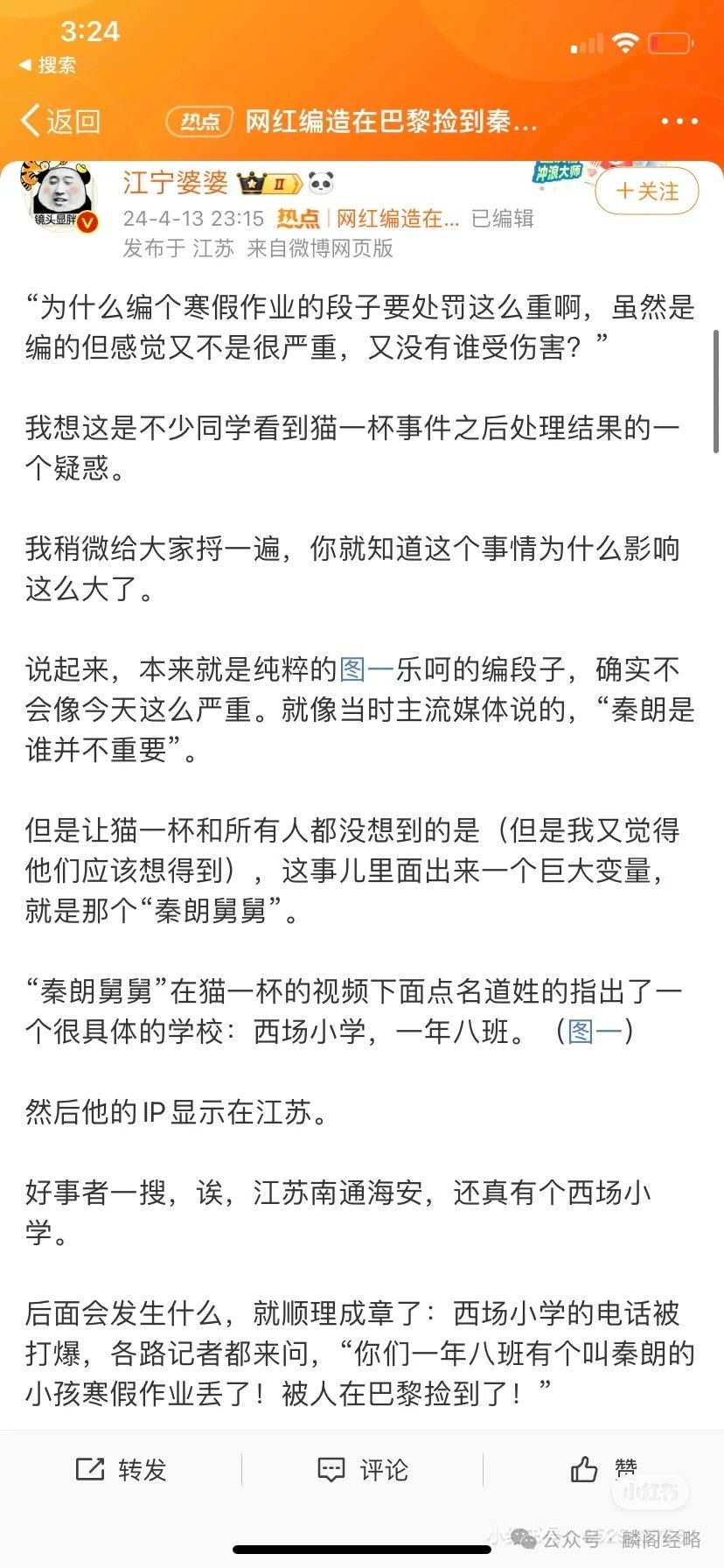This screenshot has height=1568, width=724.
Task: Open the 图一 link before 乐呵的编段子
Action: (x=366, y=669)
